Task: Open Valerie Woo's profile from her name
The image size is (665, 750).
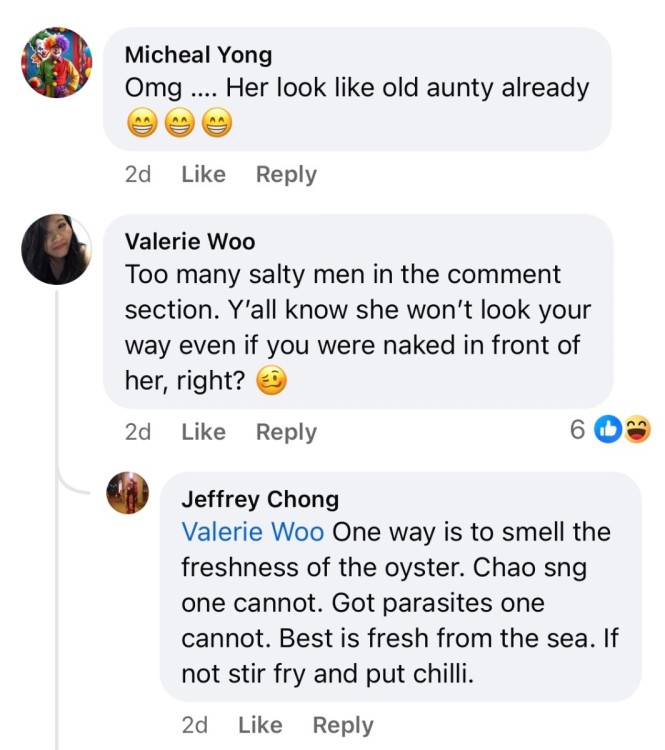Action: click(190, 241)
